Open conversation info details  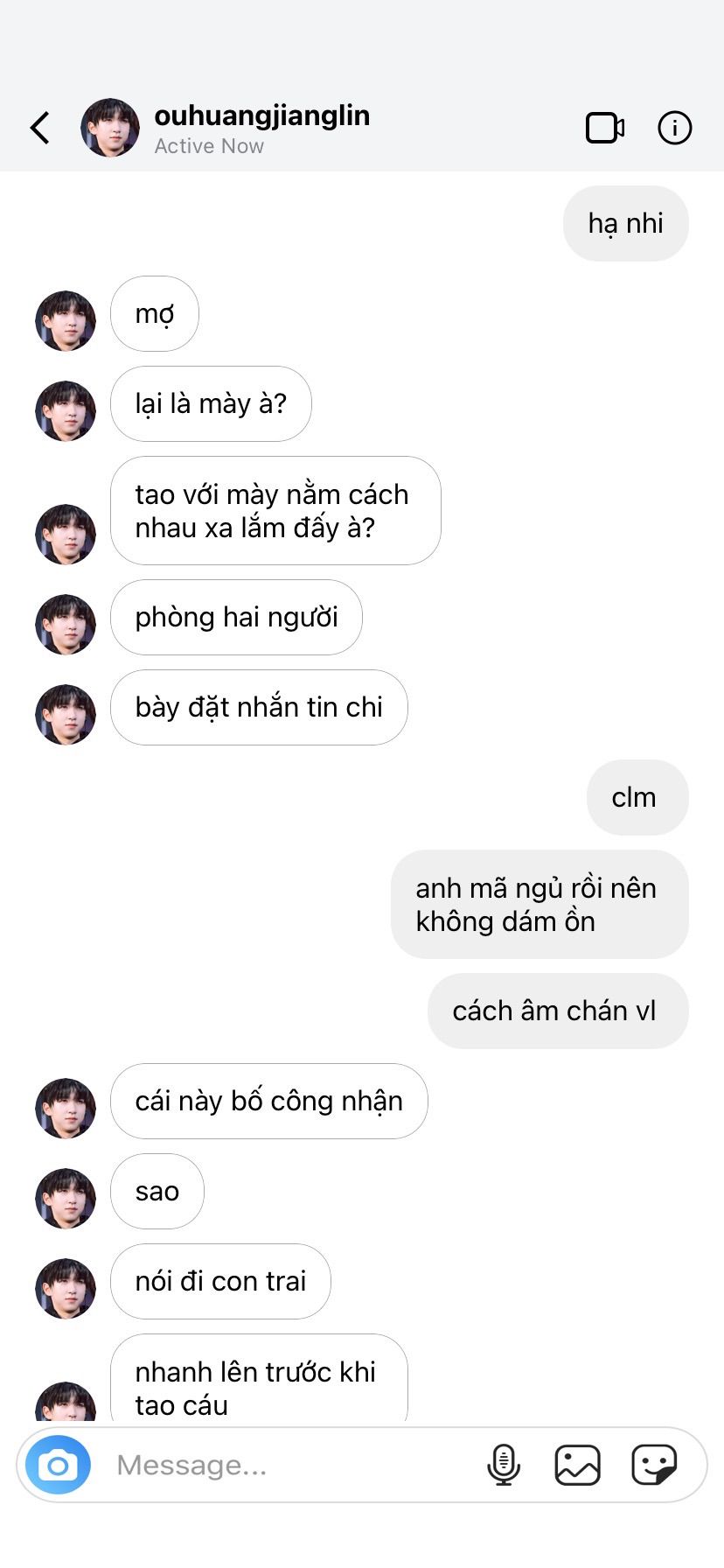pos(674,128)
